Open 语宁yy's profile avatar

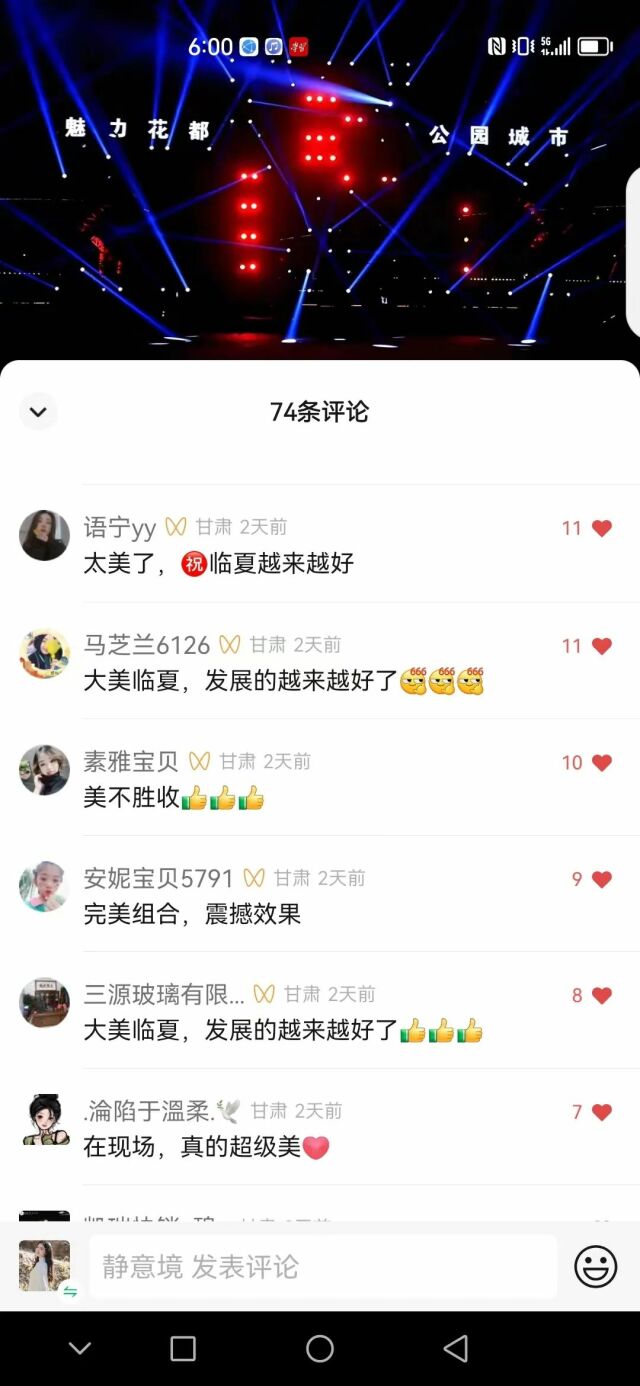click(x=45, y=536)
